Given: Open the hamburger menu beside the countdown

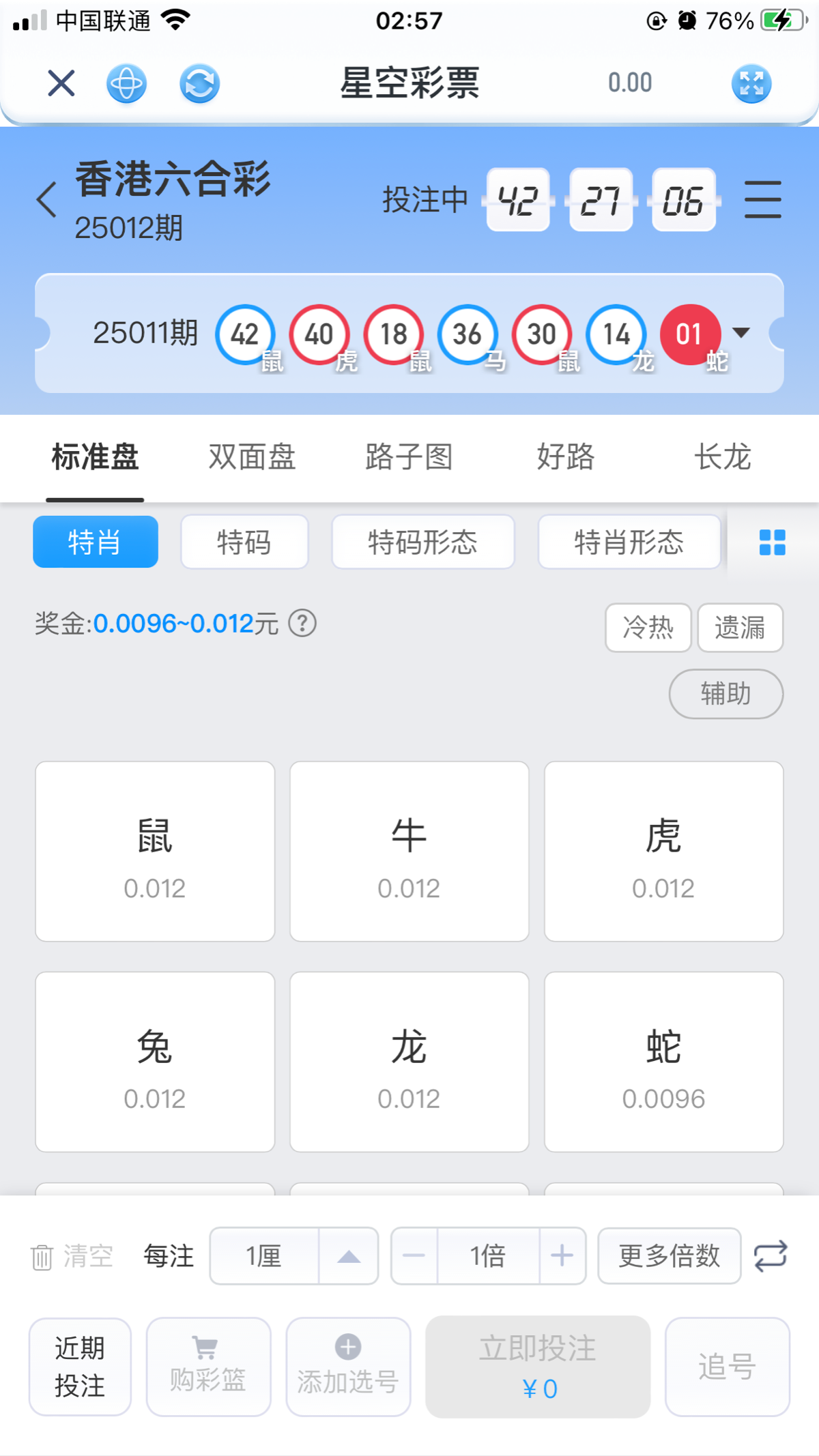Looking at the screenshot, I should (x=763, y=199).
